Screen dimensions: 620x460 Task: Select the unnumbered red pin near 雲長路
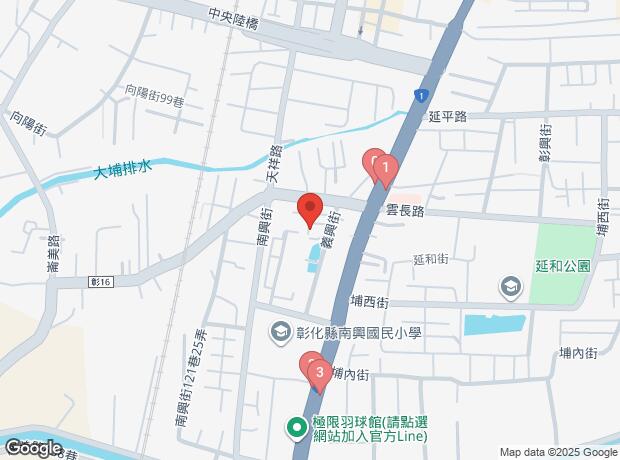[309, 209]
